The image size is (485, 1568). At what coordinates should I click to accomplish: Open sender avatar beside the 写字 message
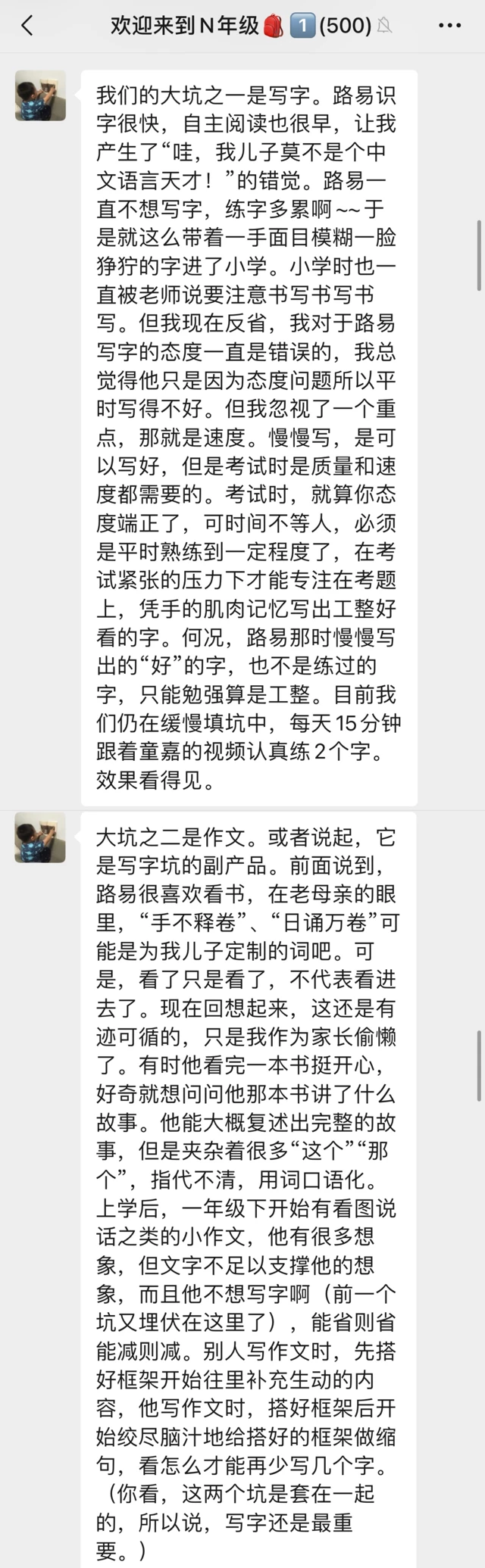(40, 95)
